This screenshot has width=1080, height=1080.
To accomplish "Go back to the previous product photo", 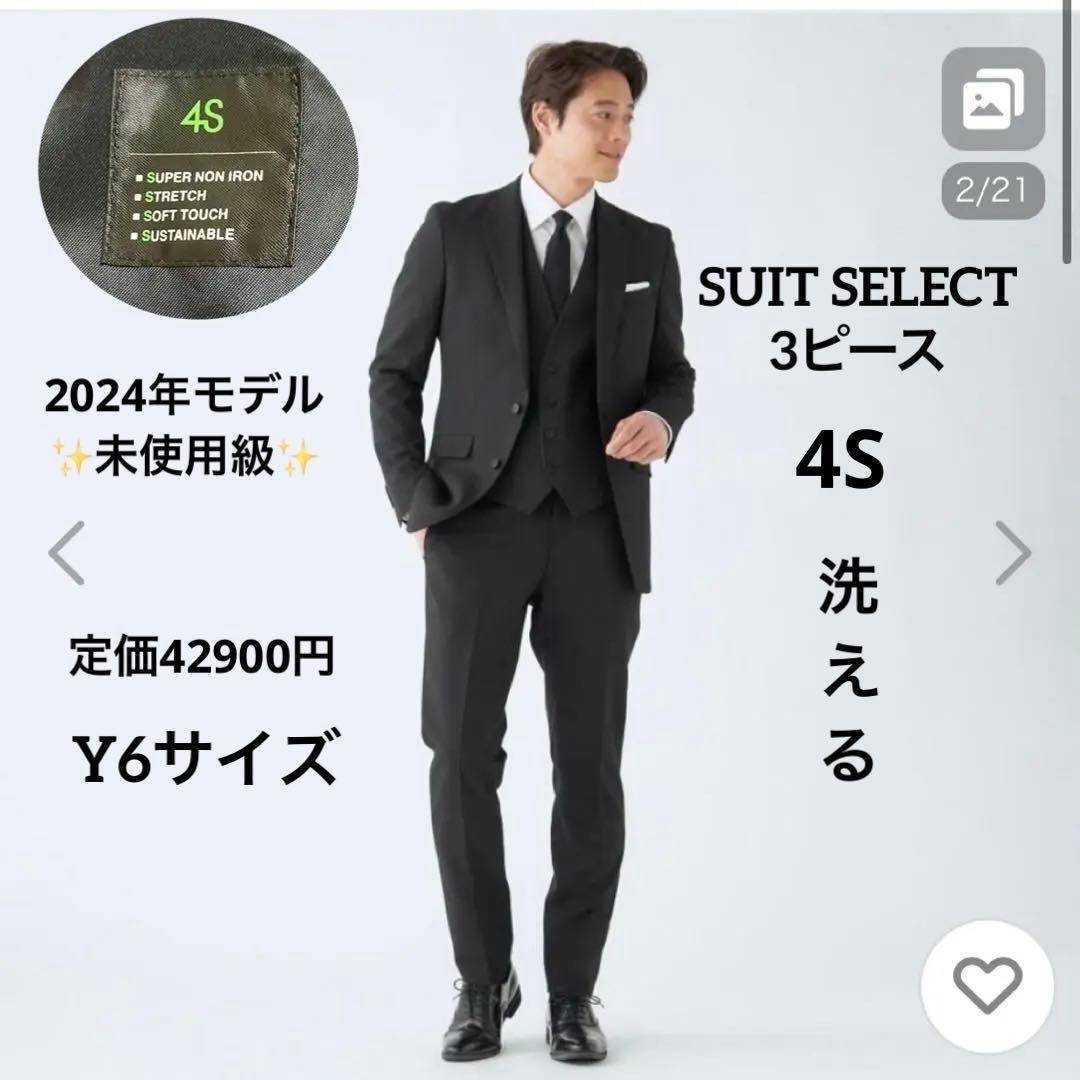I will click(x=67, y=553).
